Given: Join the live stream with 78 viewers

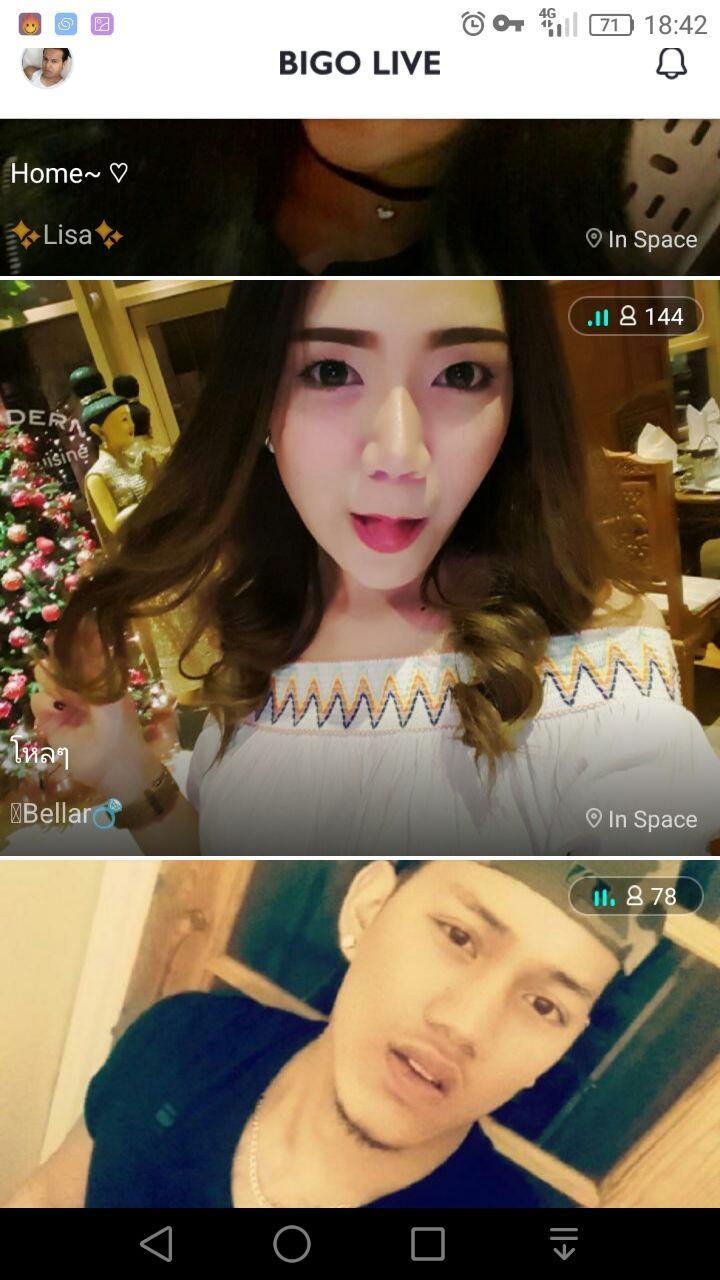Looking at the screenshot, I should click(x=360, y=1033).
